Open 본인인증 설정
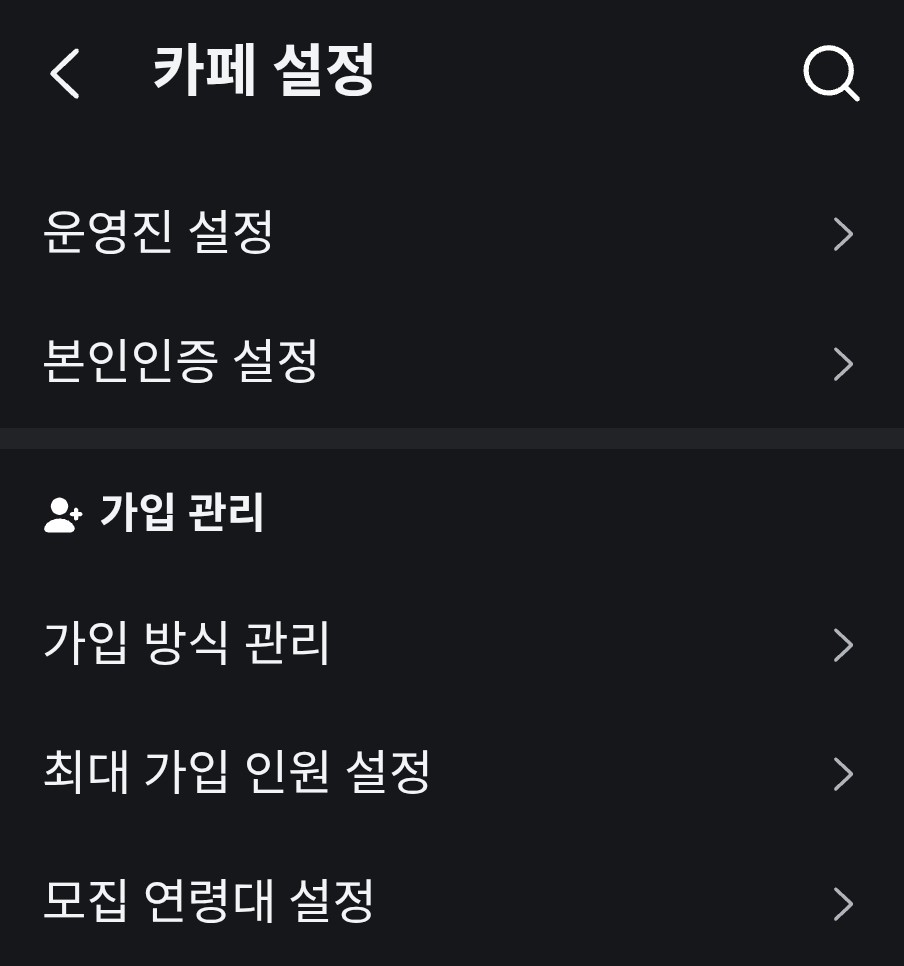Image resolution: width=904 pixels, height=966 pixels. pyautogui.click(x=450, y=362)
